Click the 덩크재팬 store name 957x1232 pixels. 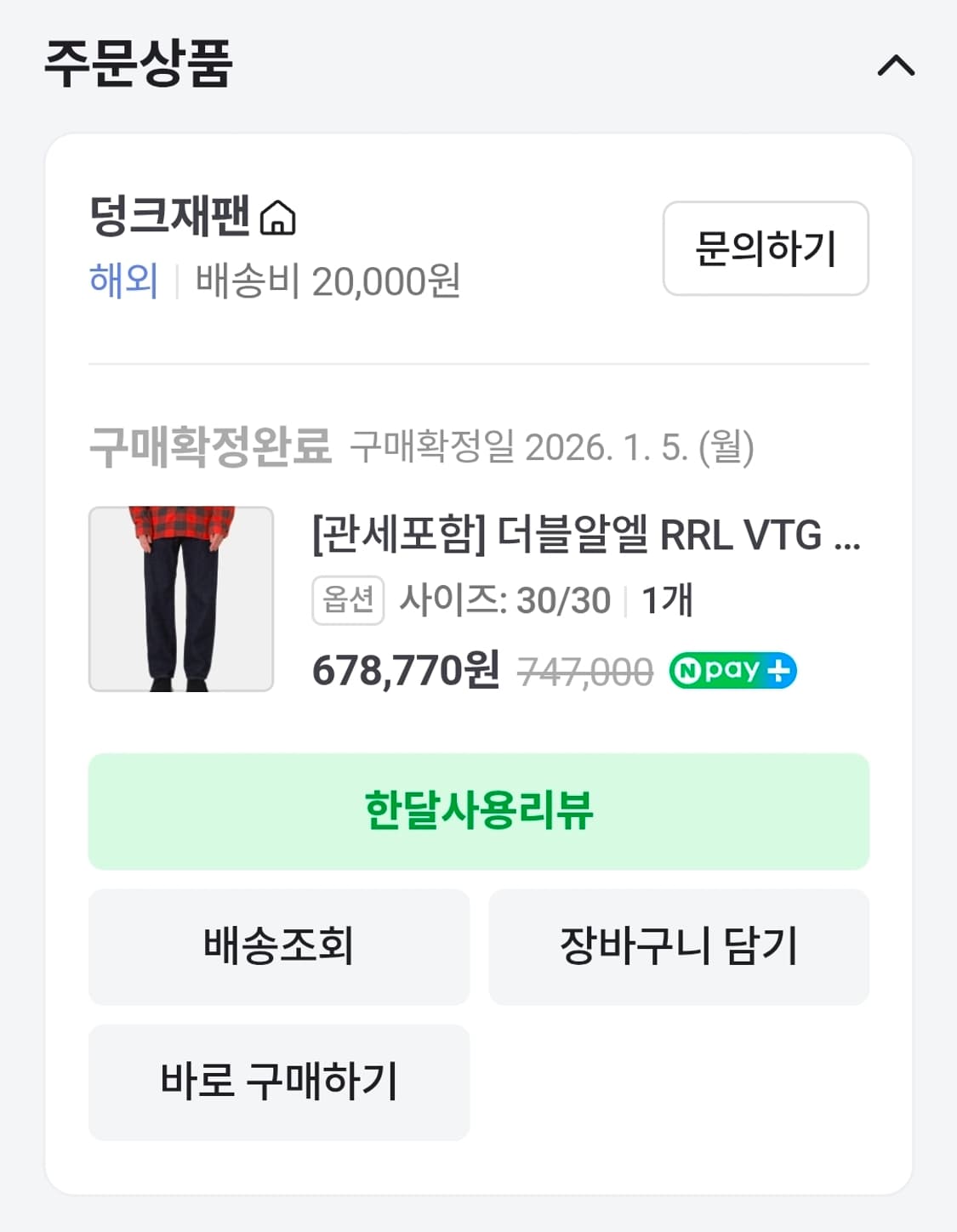coord(170,219)
